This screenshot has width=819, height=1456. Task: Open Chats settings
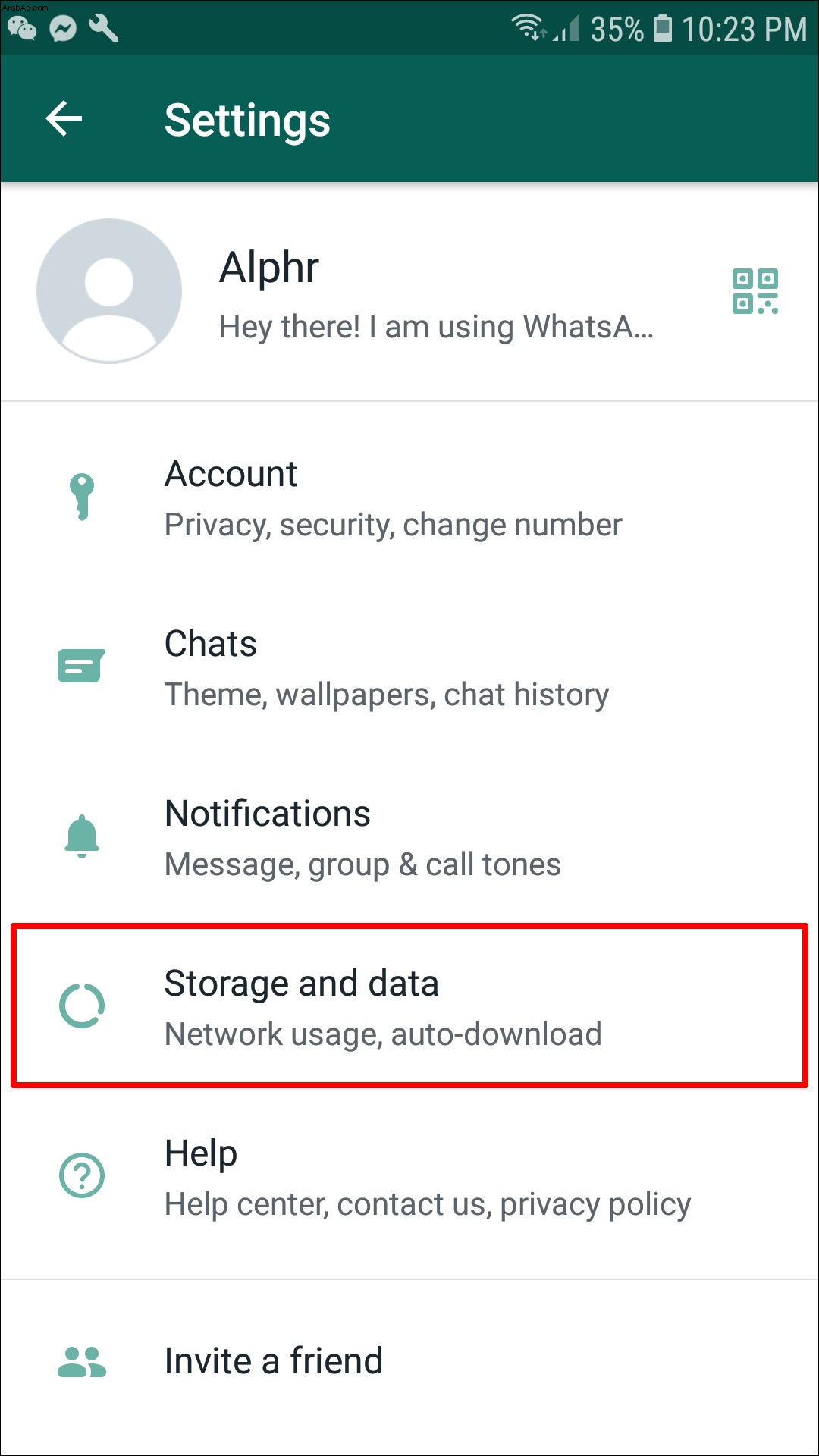[409, 668]
